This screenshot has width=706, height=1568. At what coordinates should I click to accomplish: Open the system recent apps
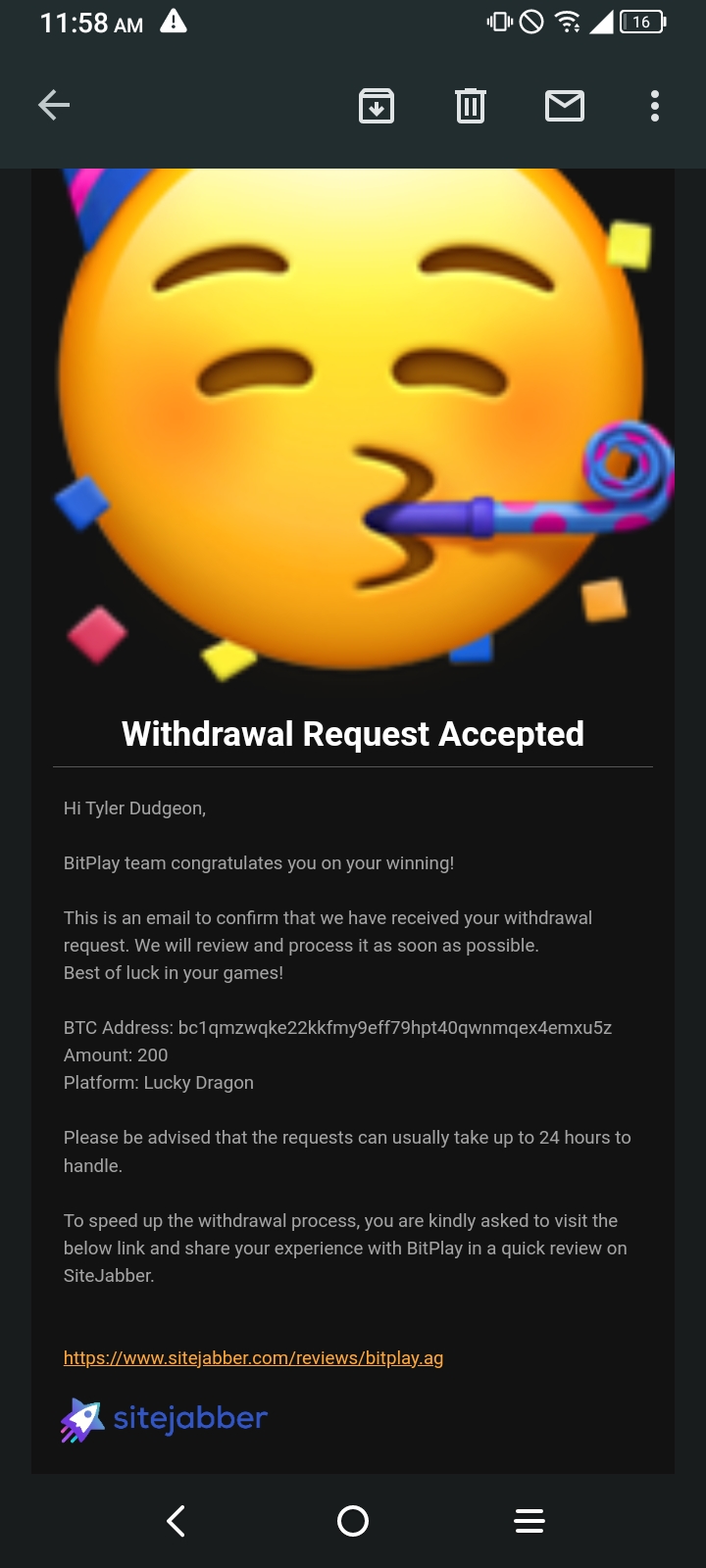point(529,1520)
